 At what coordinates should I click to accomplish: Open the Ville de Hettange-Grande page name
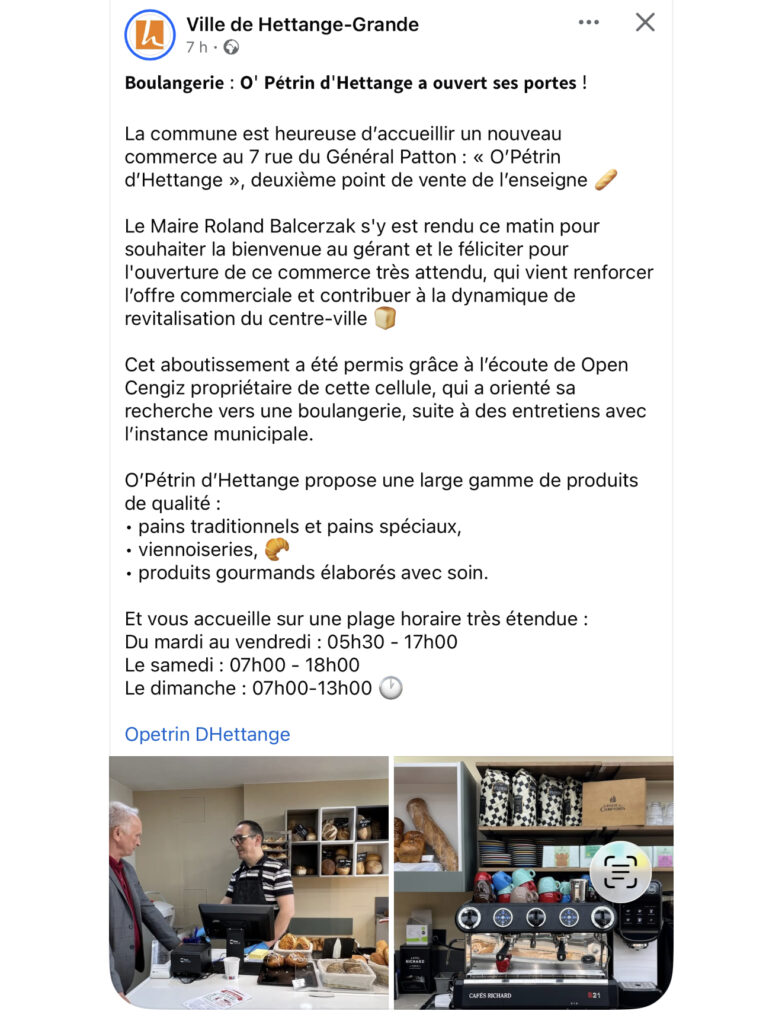click(302, 24)
